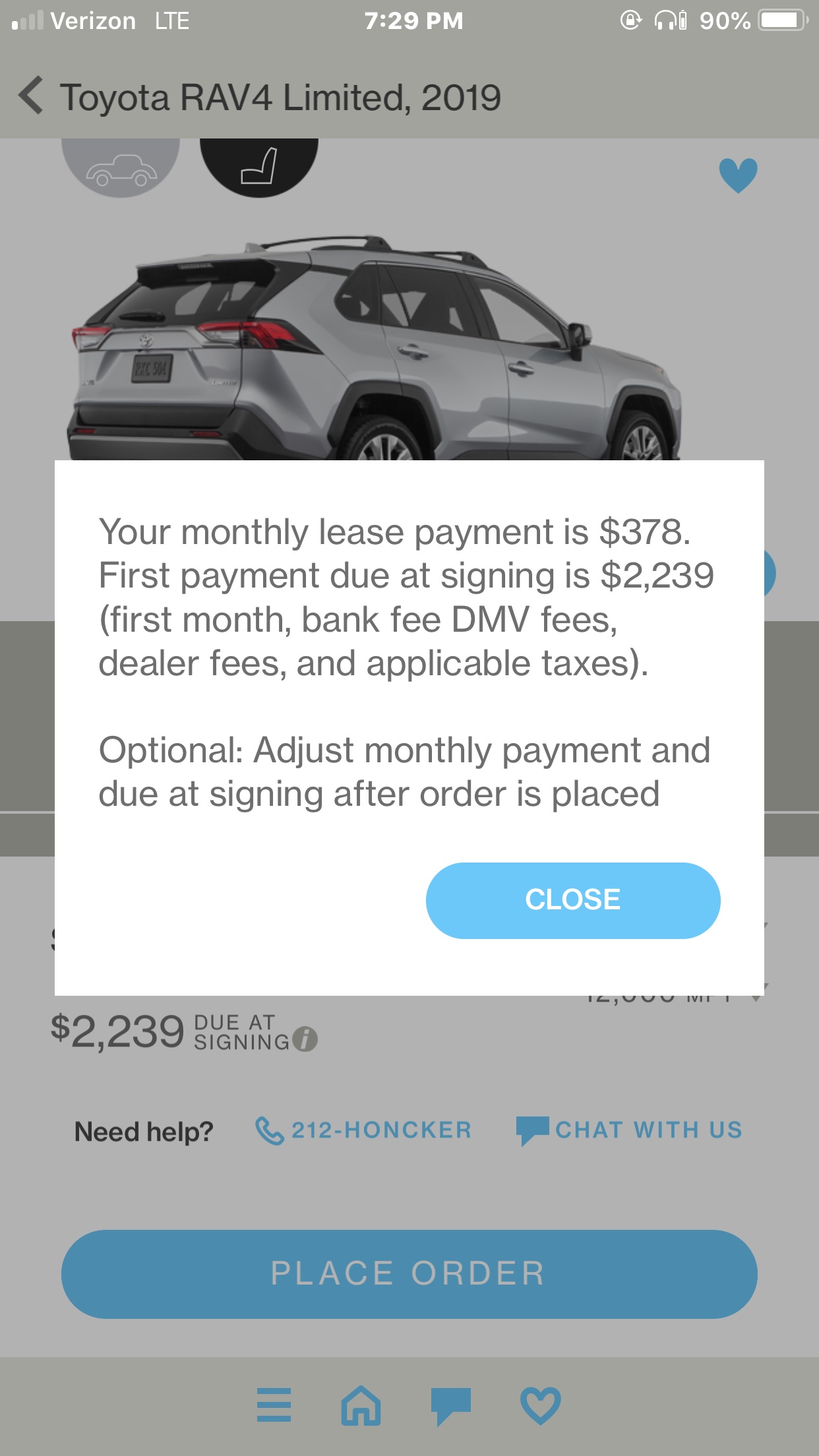Close the lease payment dialog

[x=572, y=900]
